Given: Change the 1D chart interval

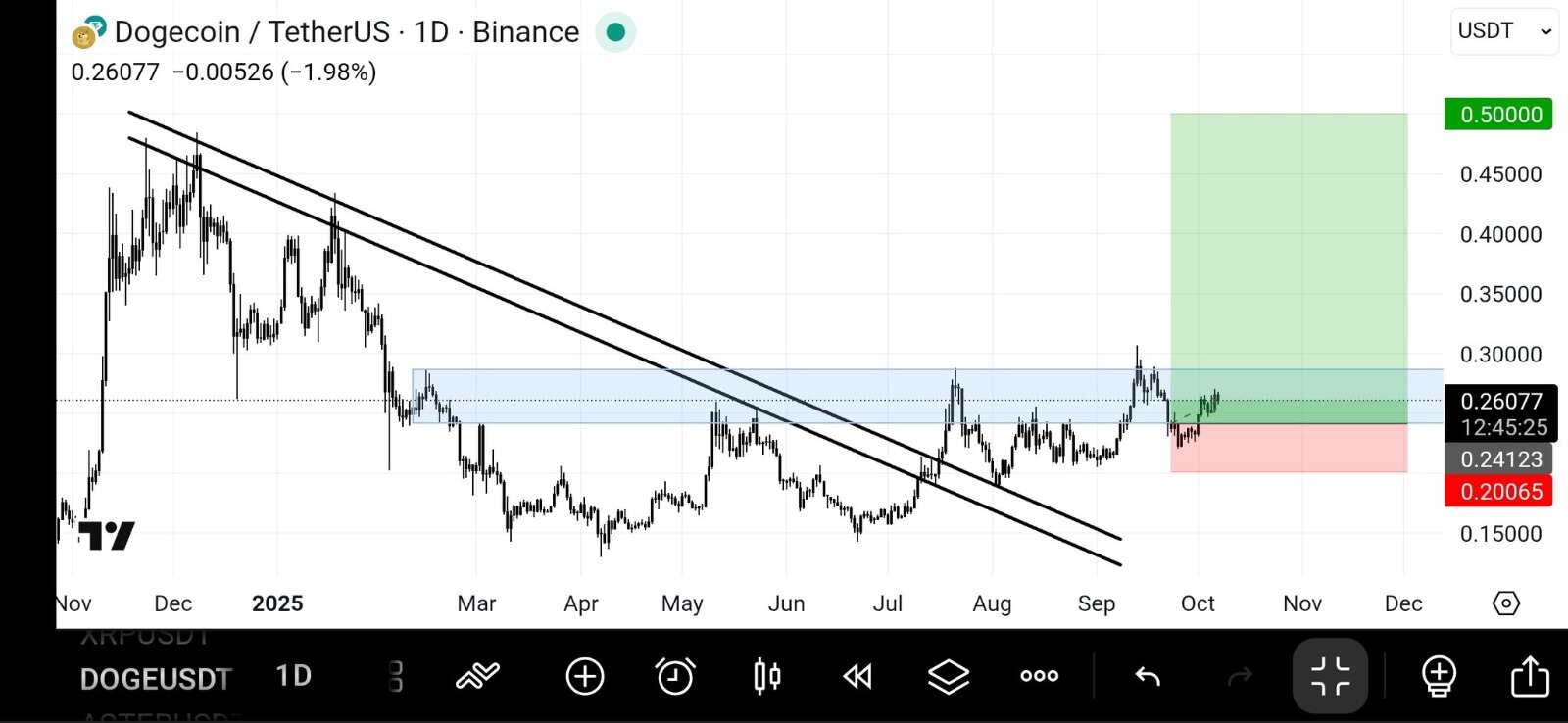Looking at the screenshot, I should tap(293, 676).
